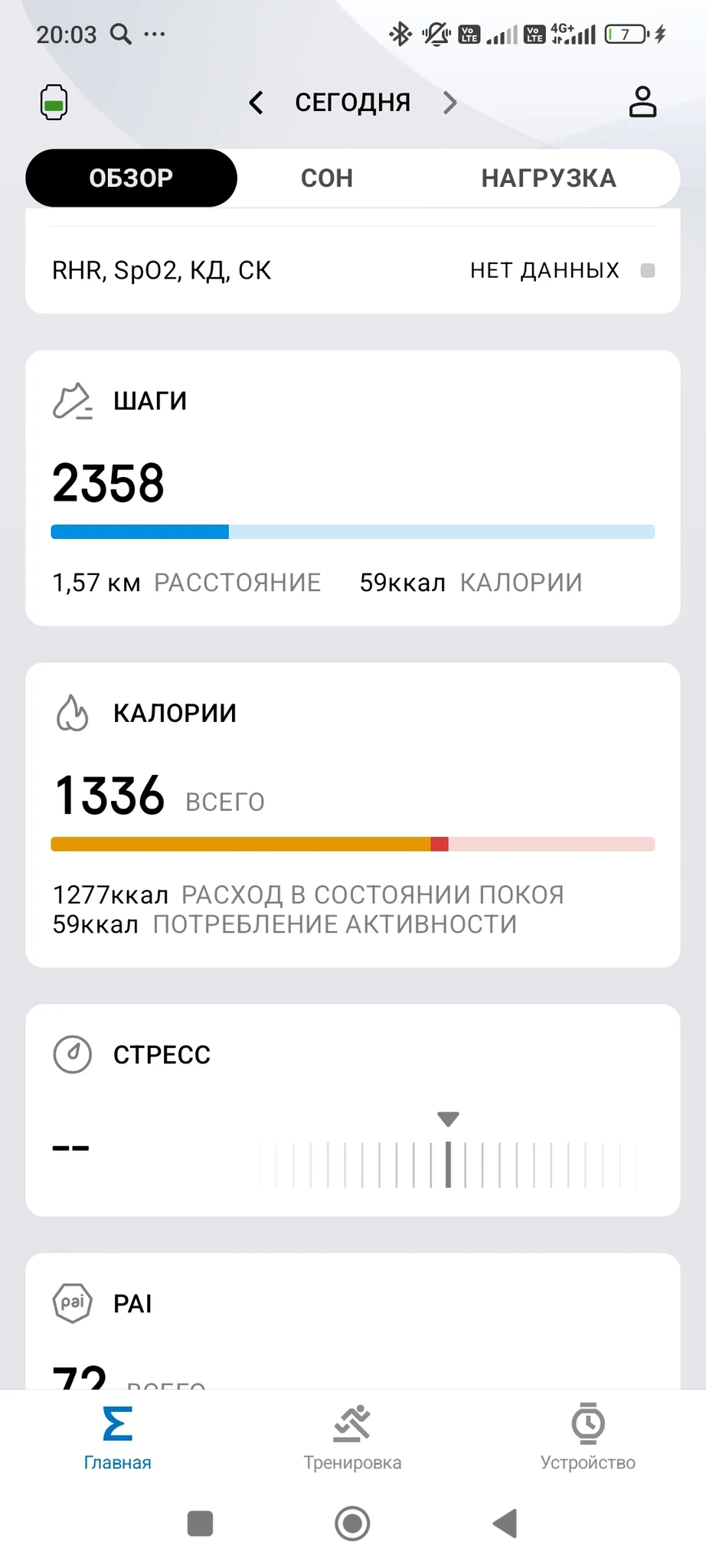Select the ОБЗОР tab
The width and height of the screenshot is (706, 1568).
[131, 178]
